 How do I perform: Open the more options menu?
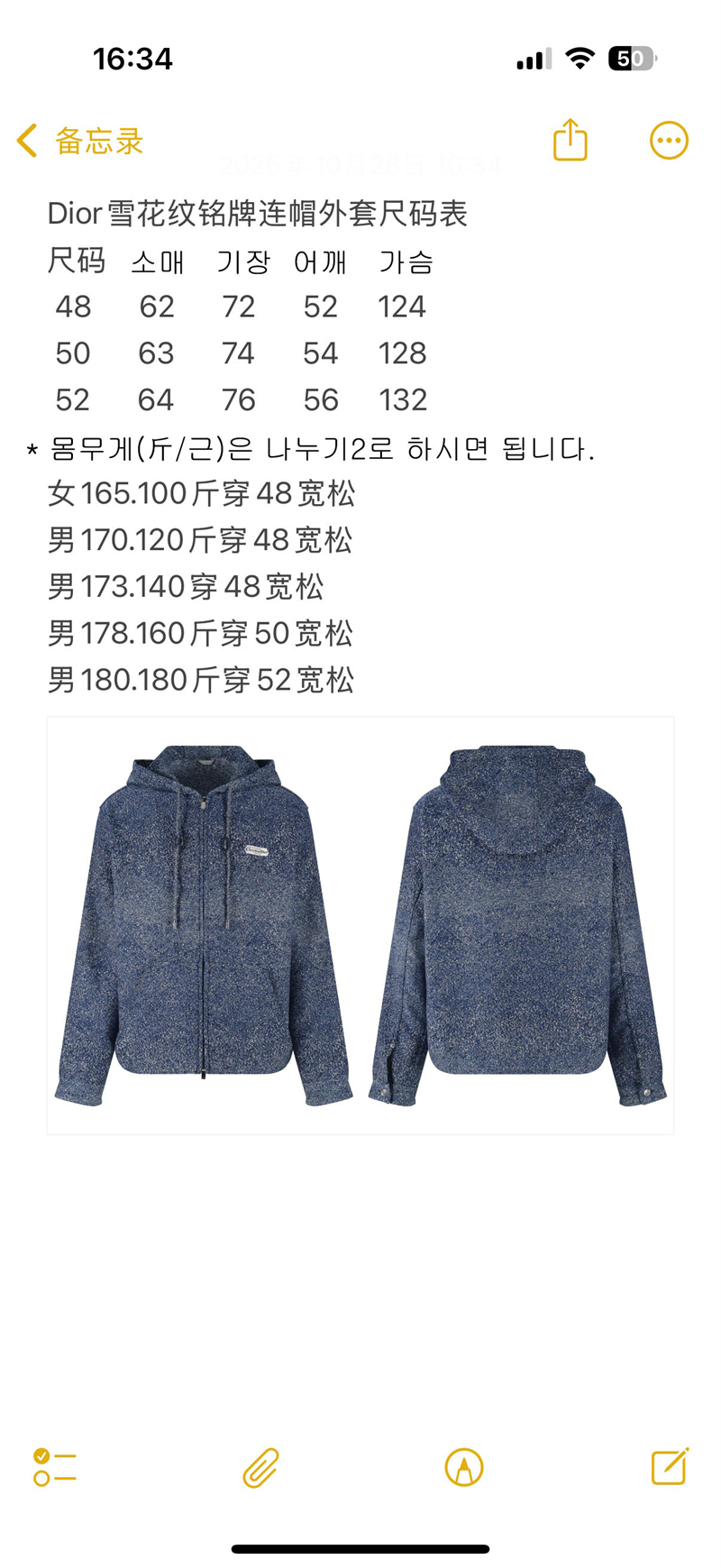[x=669, y=141]
